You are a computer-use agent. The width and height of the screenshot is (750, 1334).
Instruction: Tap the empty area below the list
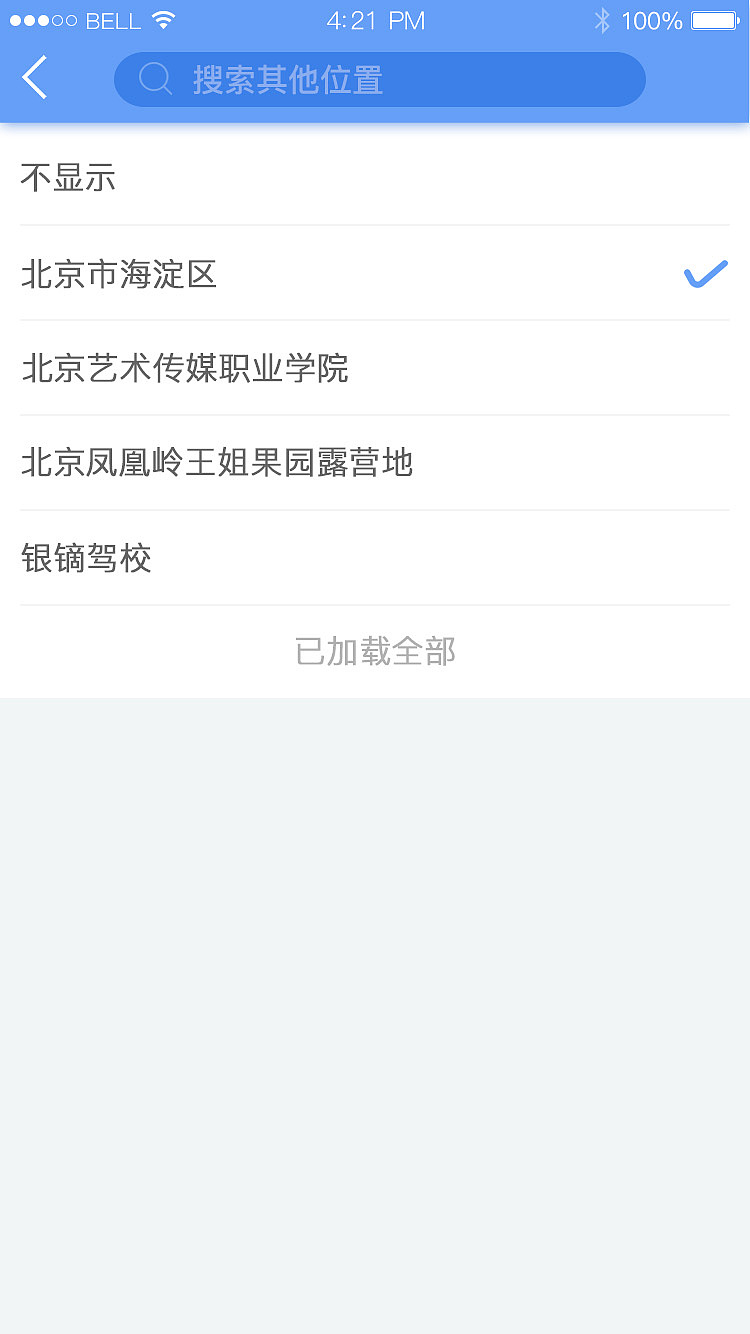coord(375,1000)
